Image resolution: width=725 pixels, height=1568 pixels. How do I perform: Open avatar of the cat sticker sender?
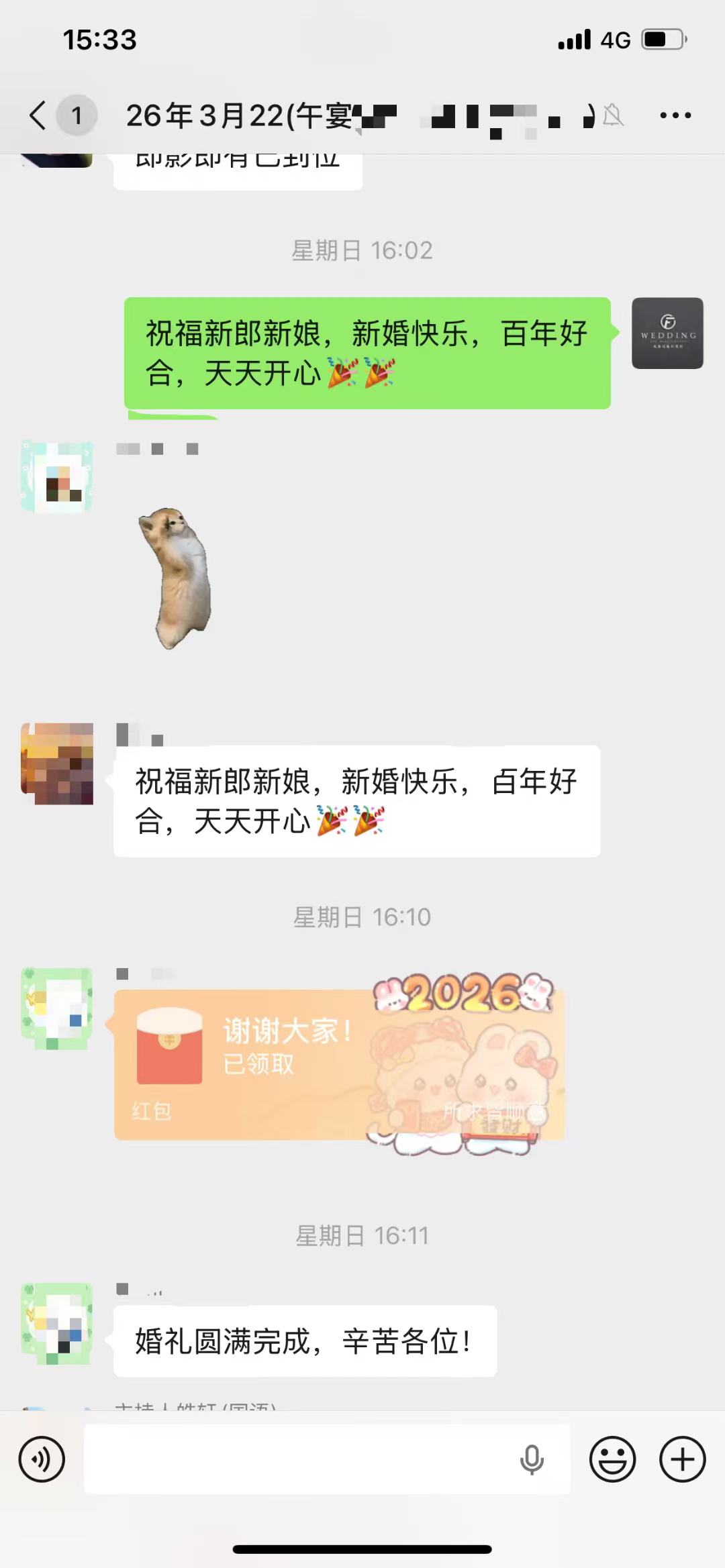pyautogui.click(x=57, y=477)
